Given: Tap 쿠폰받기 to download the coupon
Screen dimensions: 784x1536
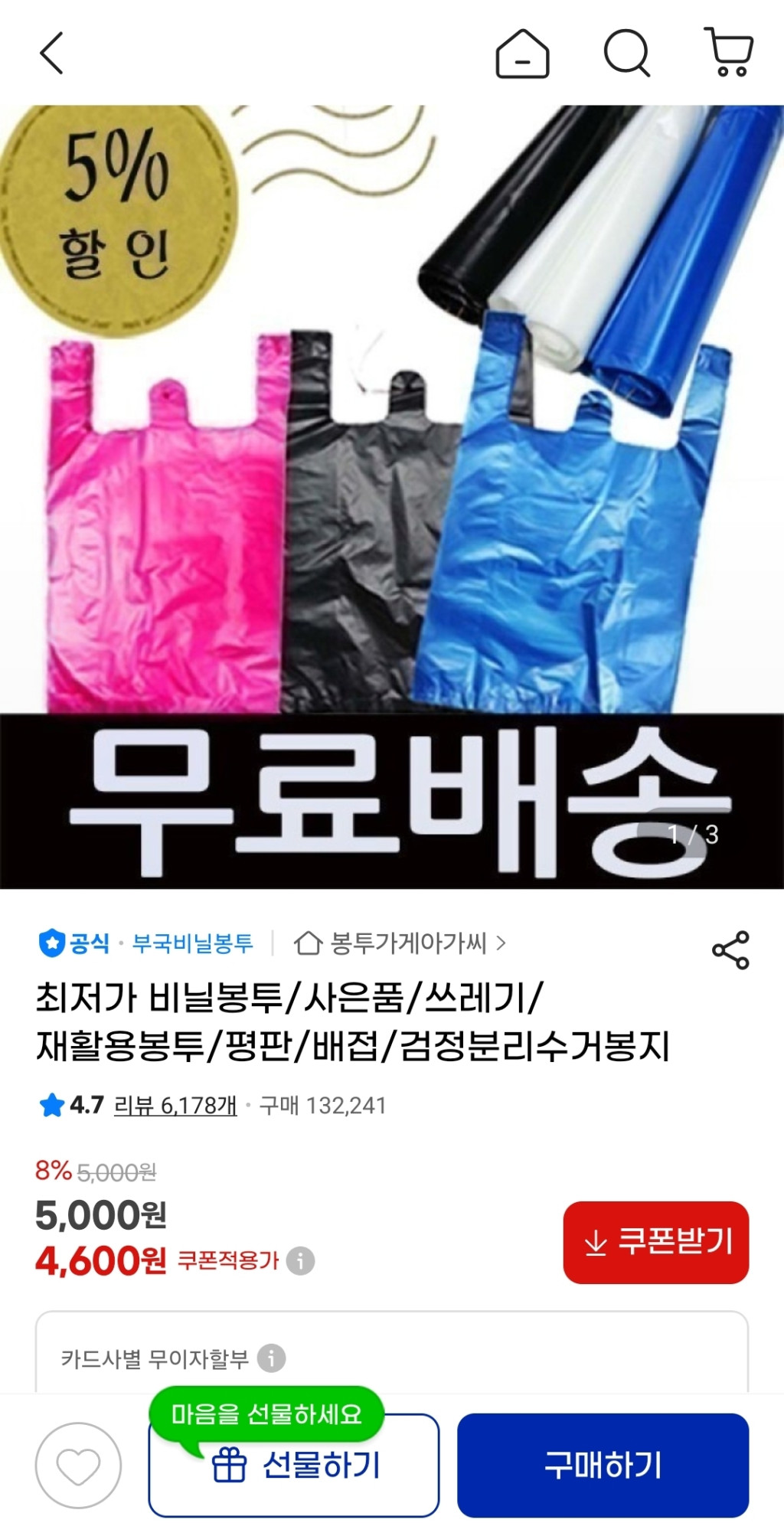Looking at the screenshot, I should click(656, 1242).
